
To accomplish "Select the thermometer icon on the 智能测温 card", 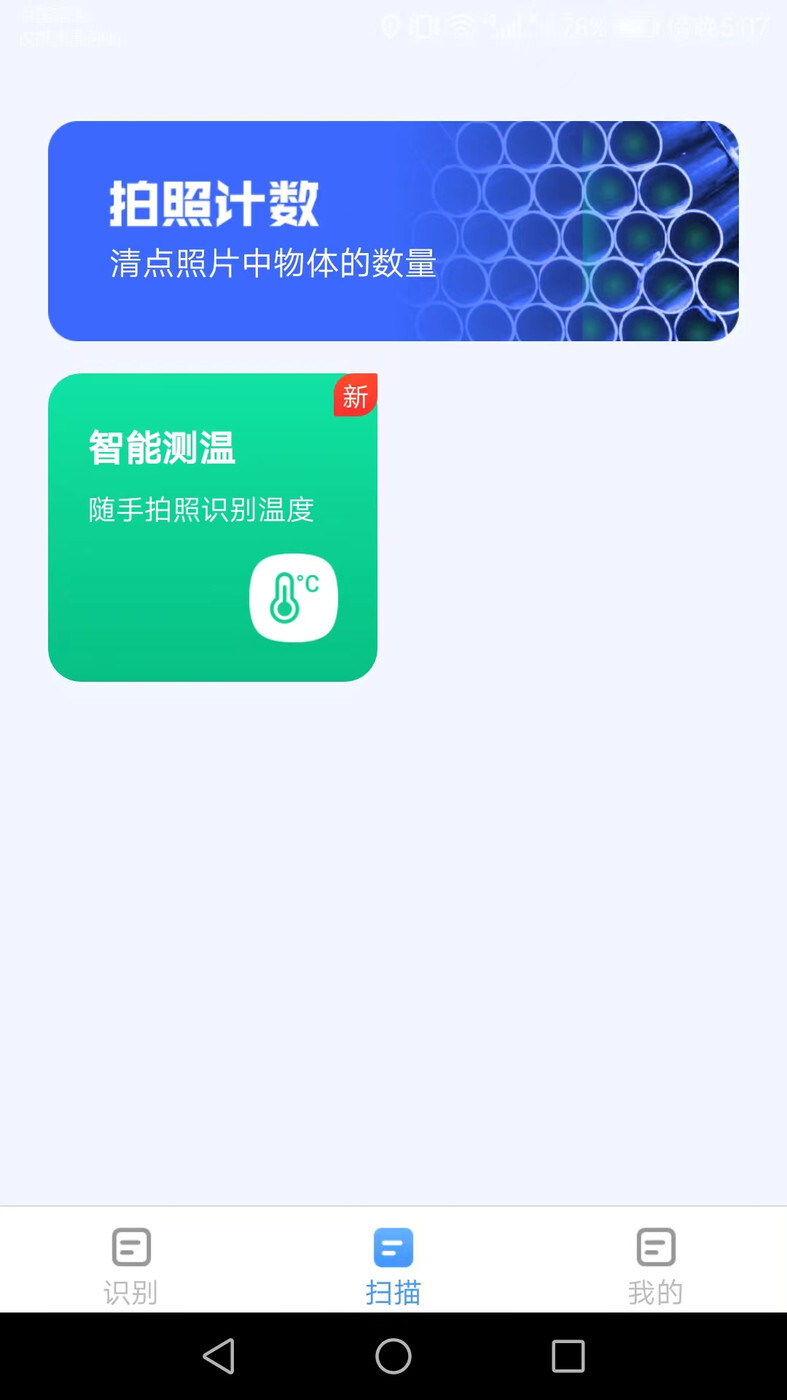I will point(292,597).
